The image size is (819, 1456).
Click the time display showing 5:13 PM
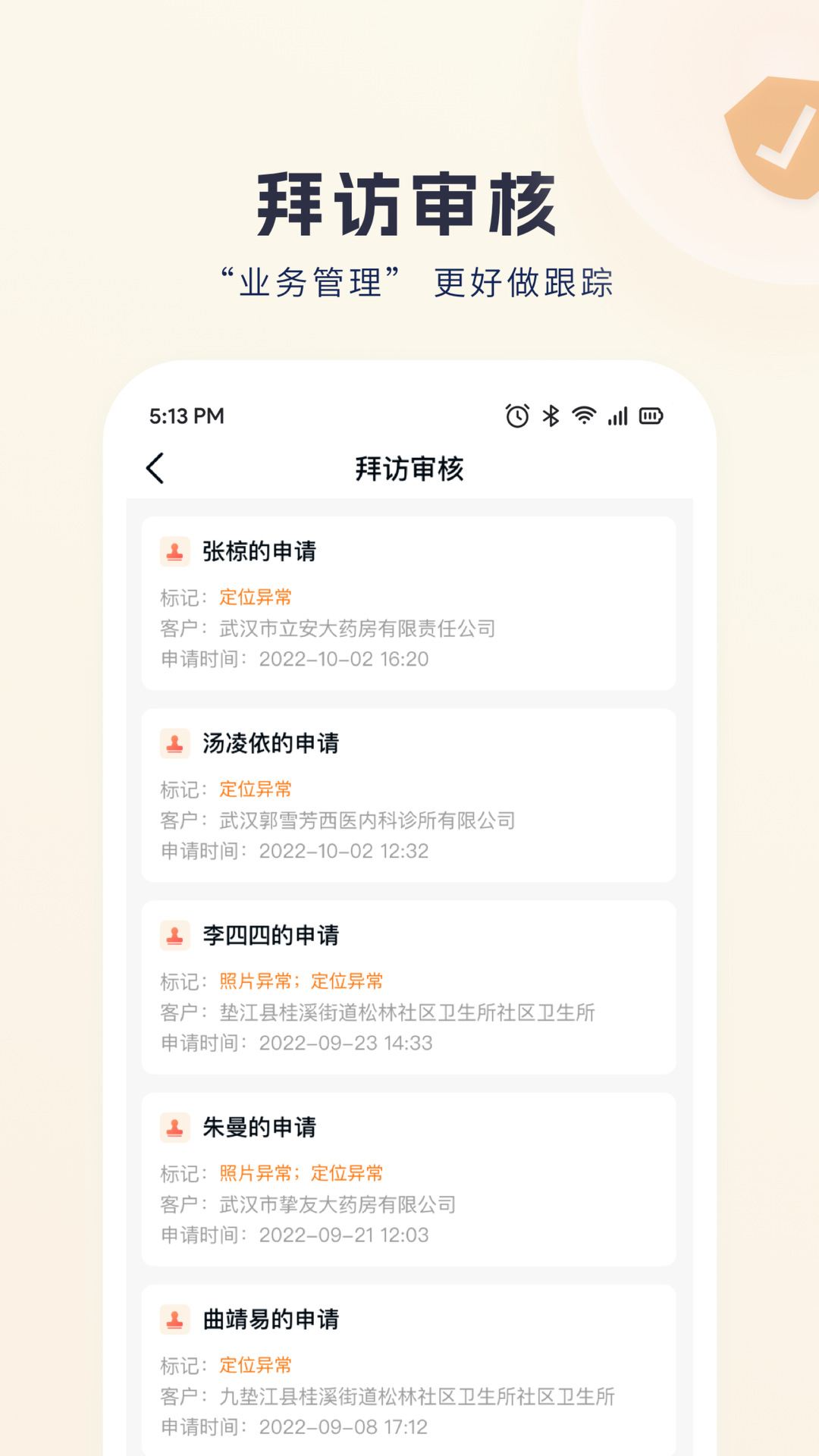coord(186,416)
